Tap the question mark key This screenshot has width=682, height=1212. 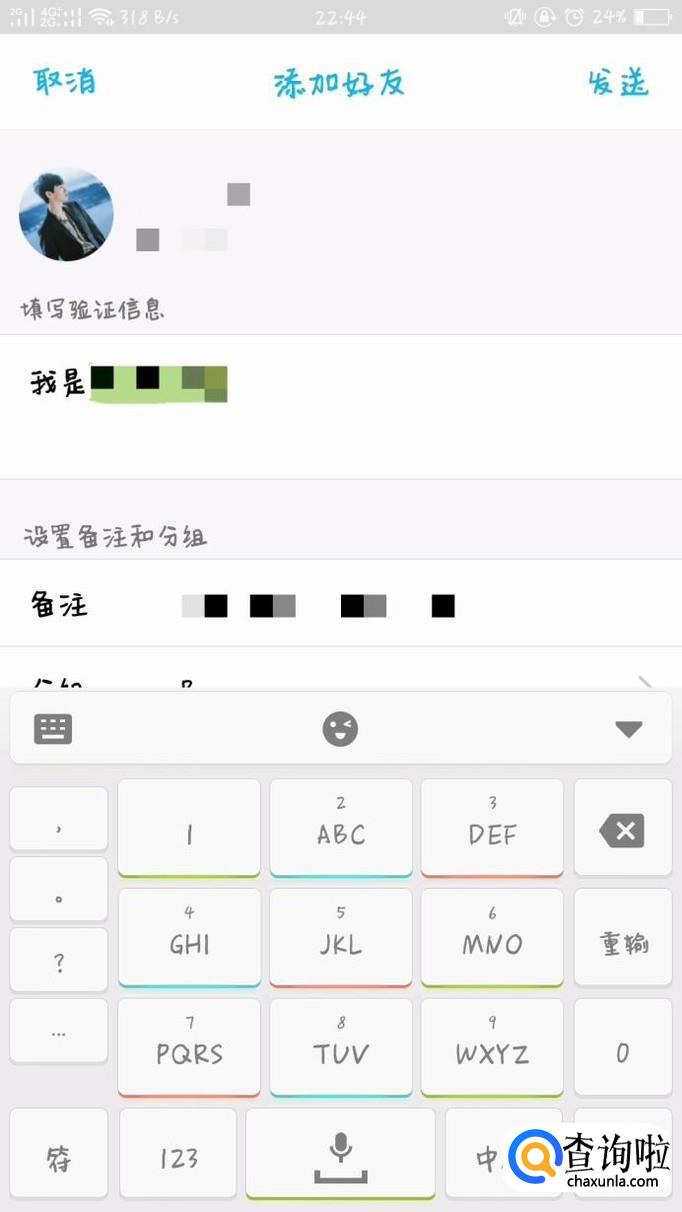(x=59, y=960)
